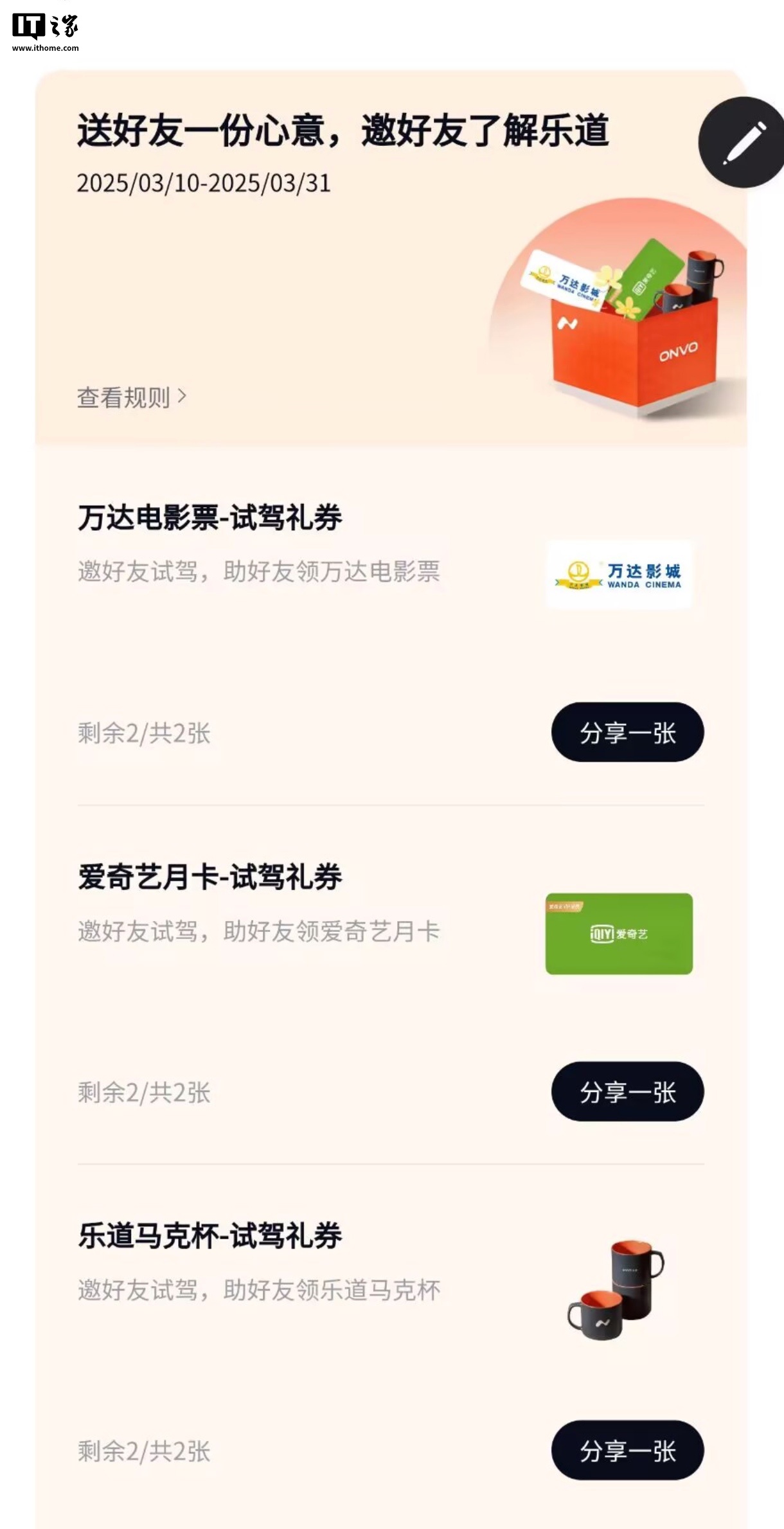This screenshot has width=784, height=1529.
Task: Share one 万达电影票 test-drive coupon
Action: [627, 732]
